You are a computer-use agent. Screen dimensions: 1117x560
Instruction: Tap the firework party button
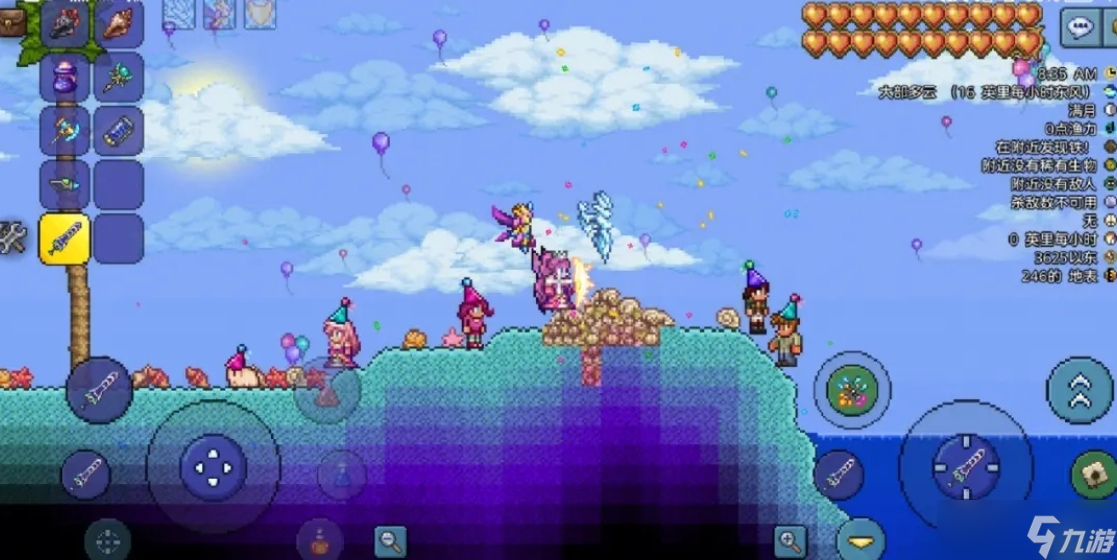click(852, 389)
